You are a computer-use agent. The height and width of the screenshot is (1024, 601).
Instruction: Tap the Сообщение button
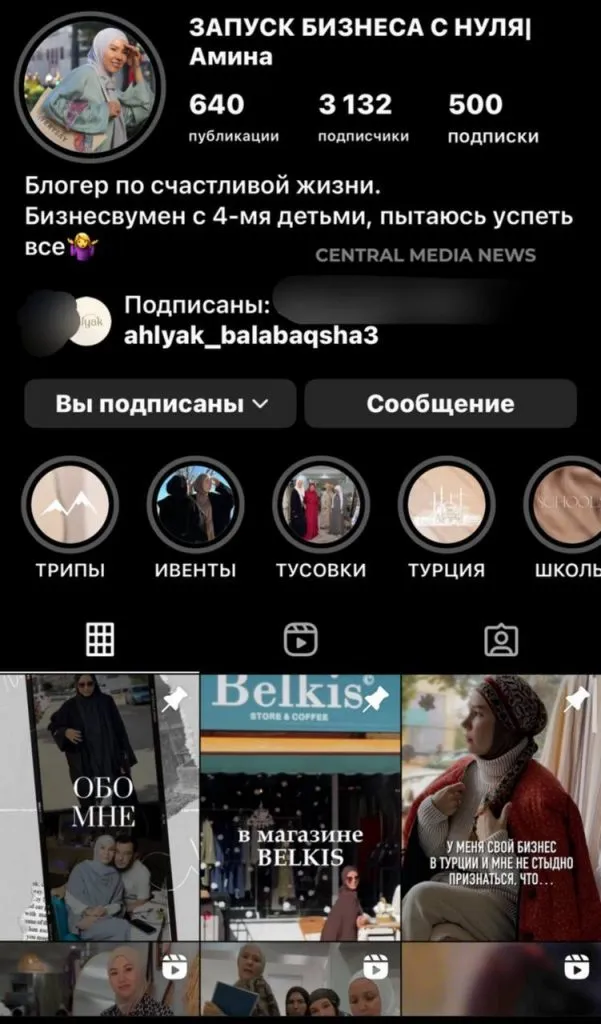[440, 404]
